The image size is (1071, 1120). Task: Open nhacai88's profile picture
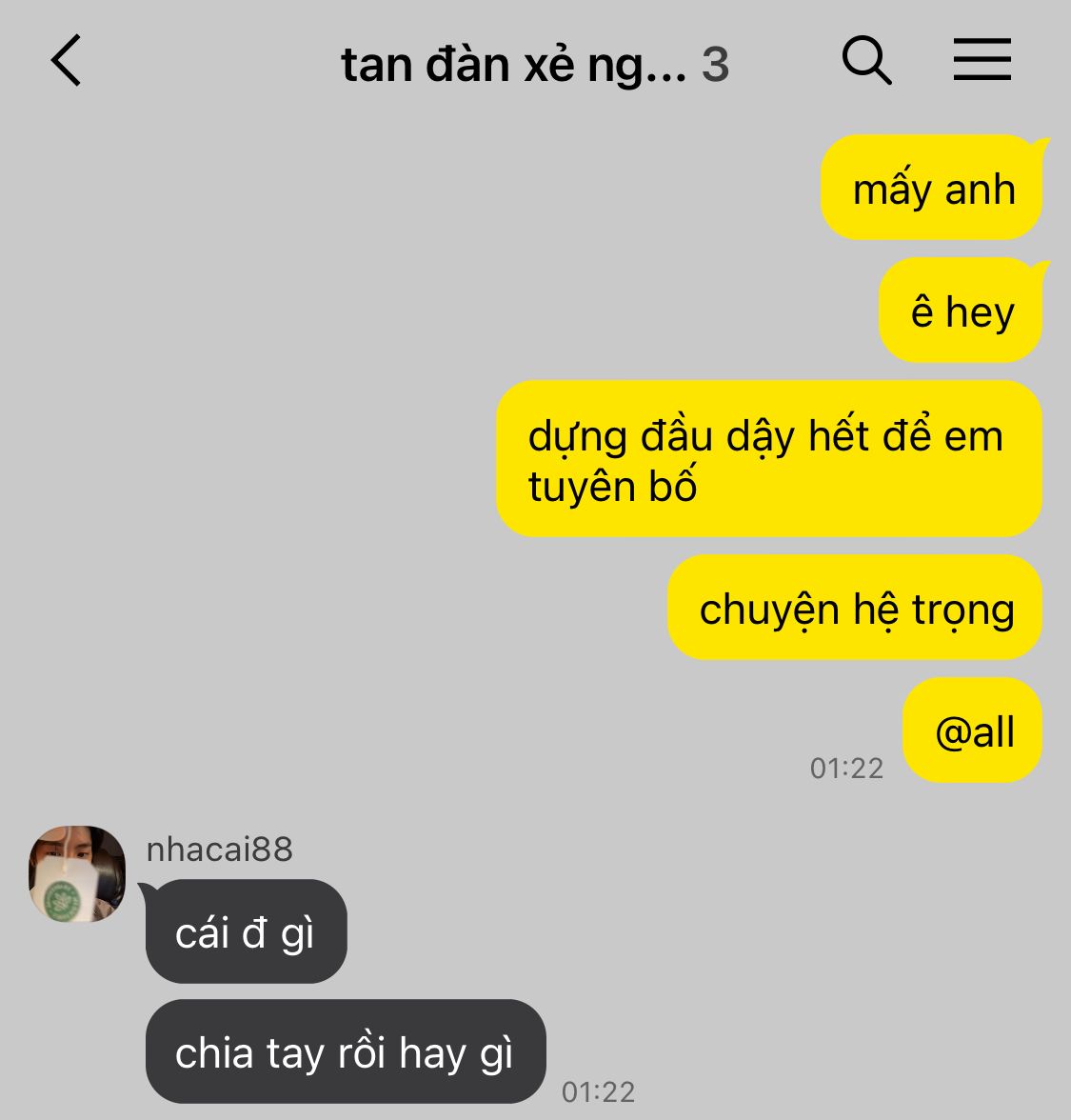[x=77, y=874]
